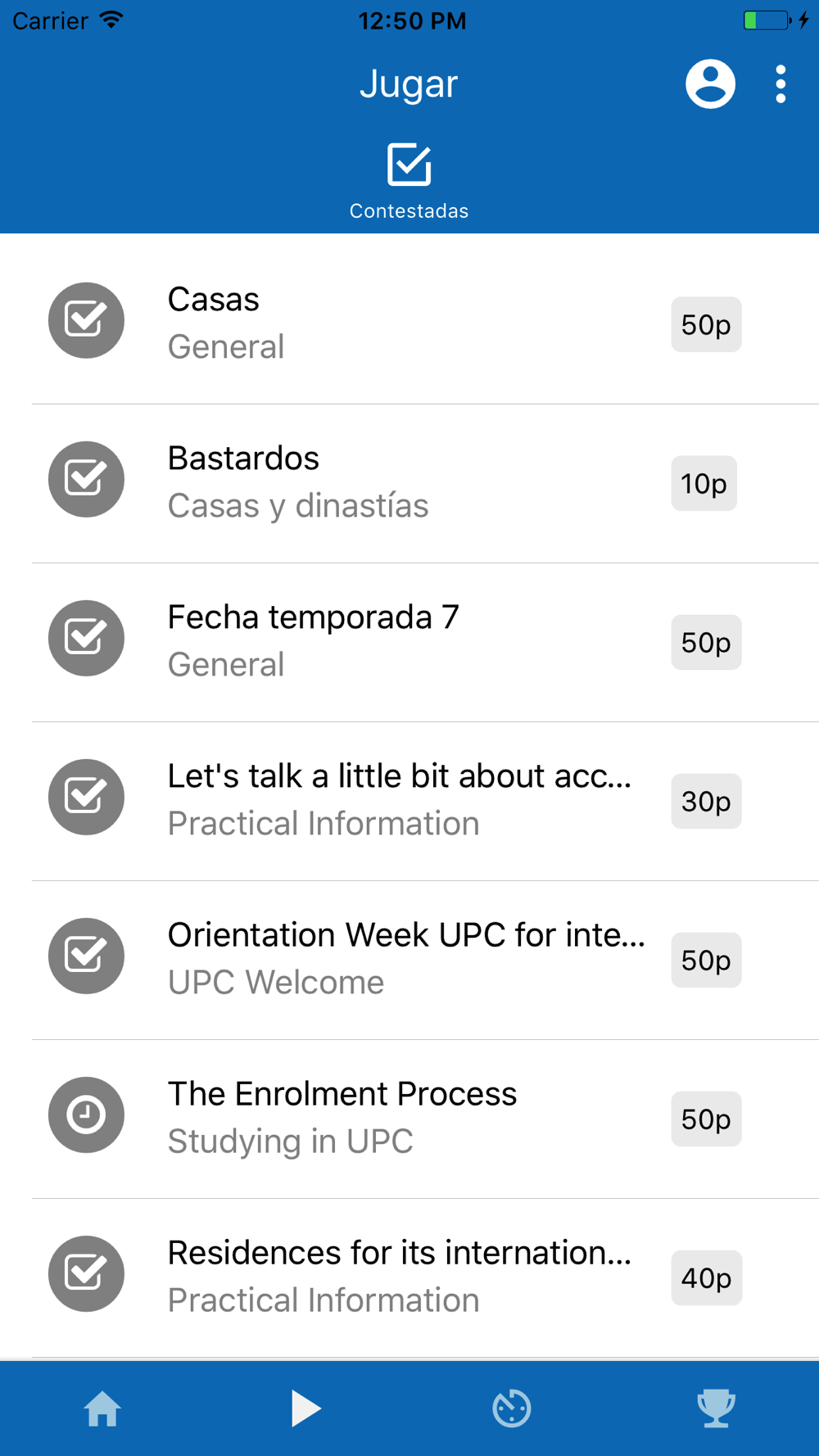Open the user profile icon
Viewport: 819px width, 1456px height.
(710, 84)
